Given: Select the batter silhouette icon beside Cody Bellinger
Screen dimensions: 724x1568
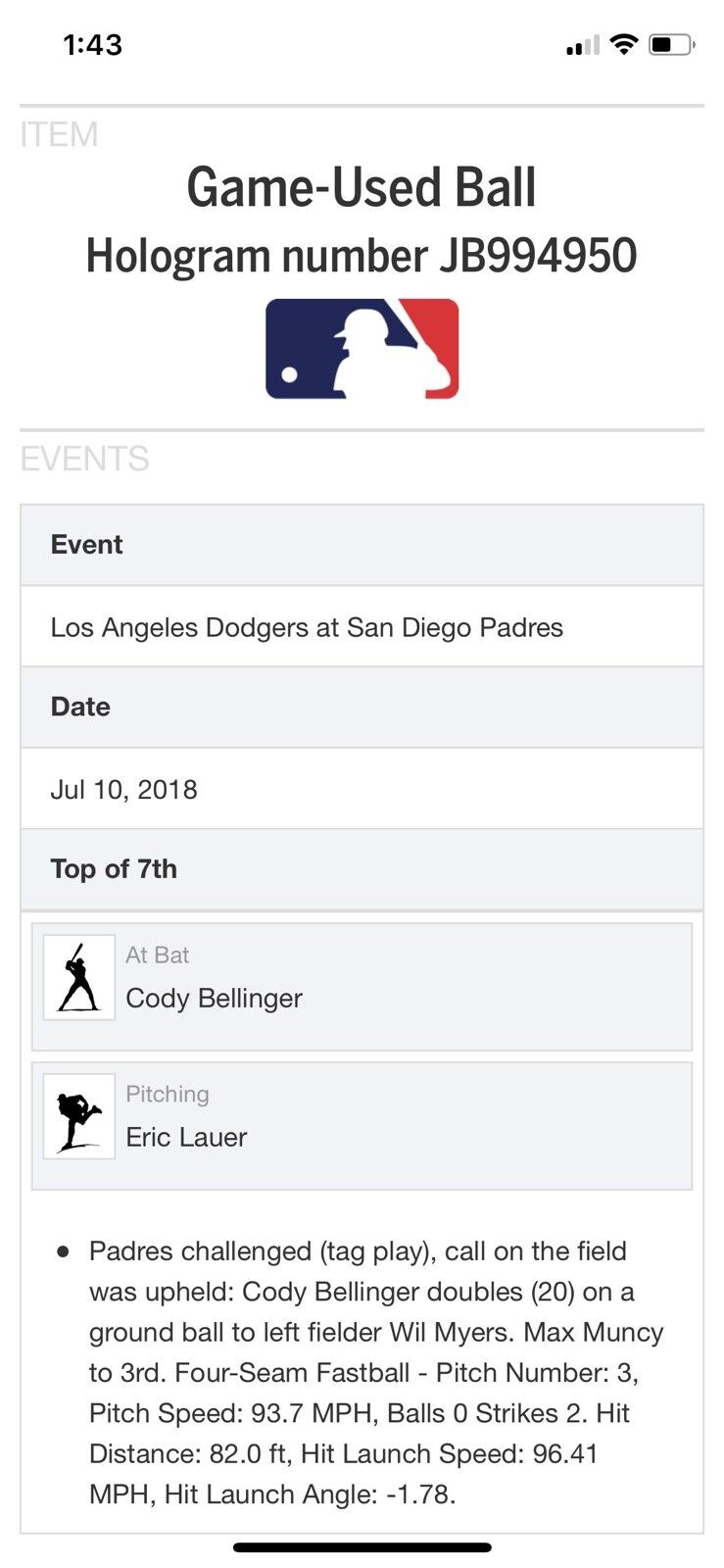Looking at the screenshot, I should click(x=78, y=976).
